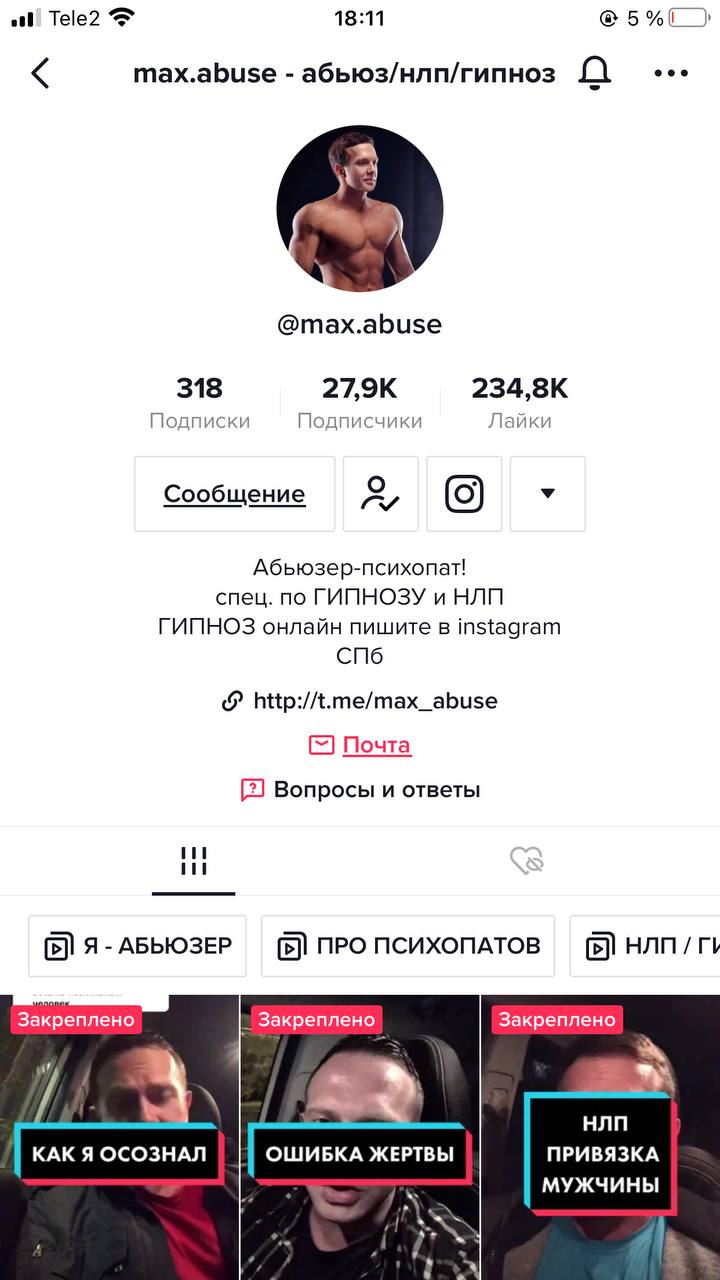View the 318 Подписки list

tap(200, 402)
